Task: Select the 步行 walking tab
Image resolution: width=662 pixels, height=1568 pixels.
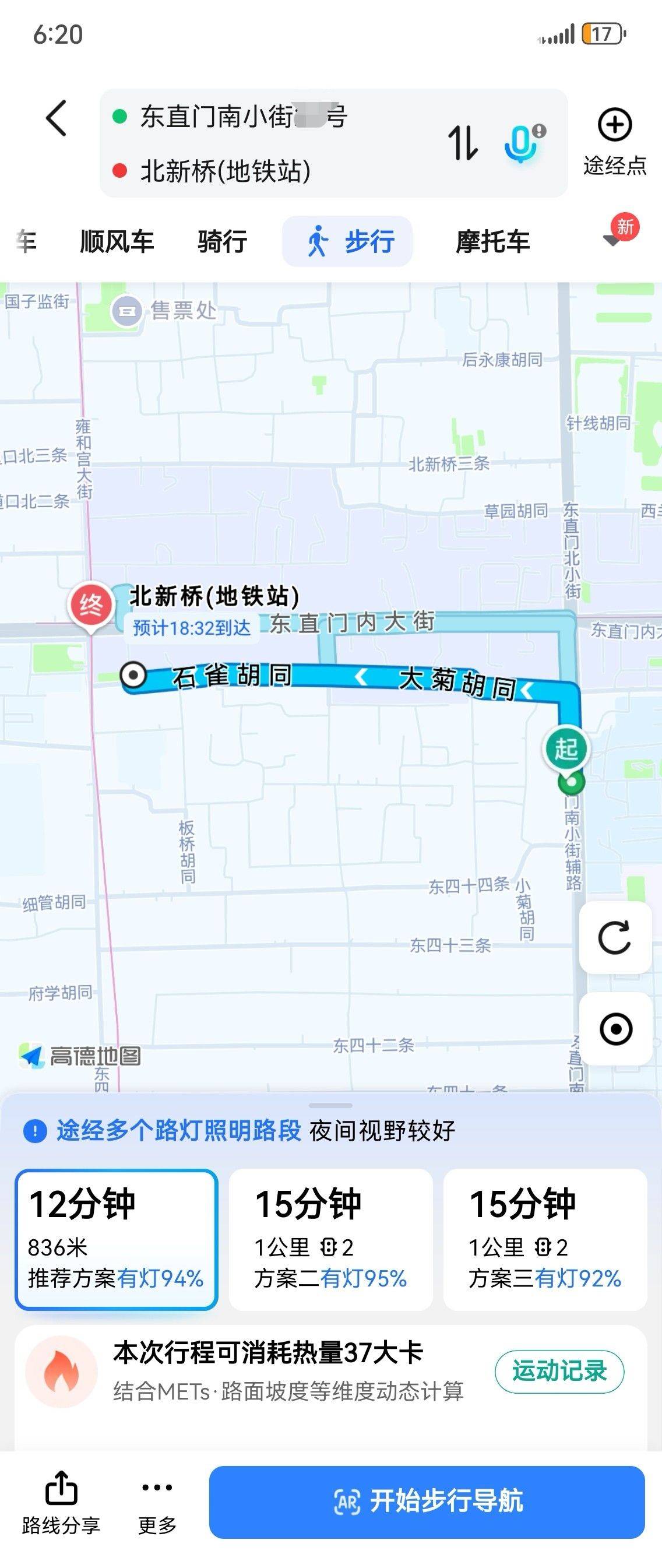Action: tap(347, 242)
